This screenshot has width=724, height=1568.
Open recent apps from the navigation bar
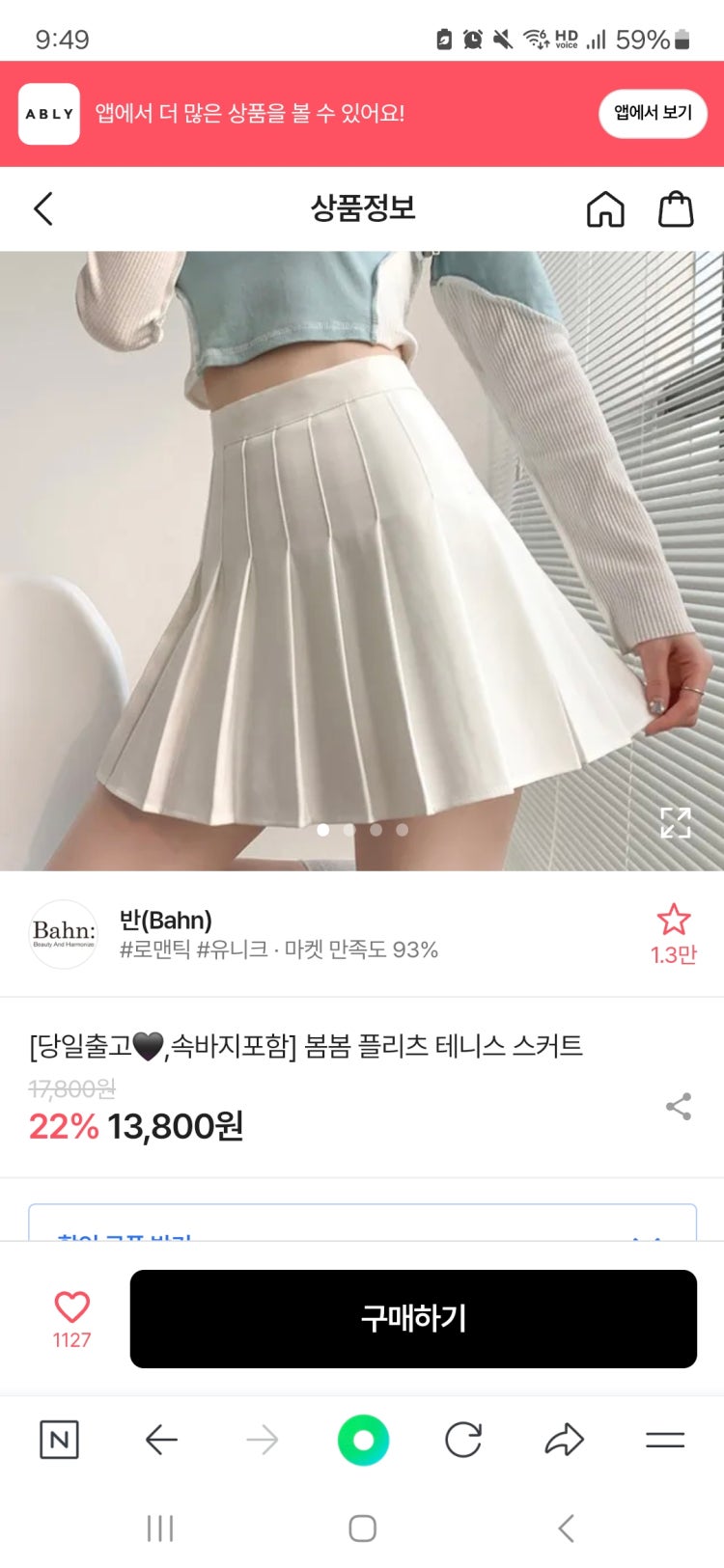point(160,1528)
